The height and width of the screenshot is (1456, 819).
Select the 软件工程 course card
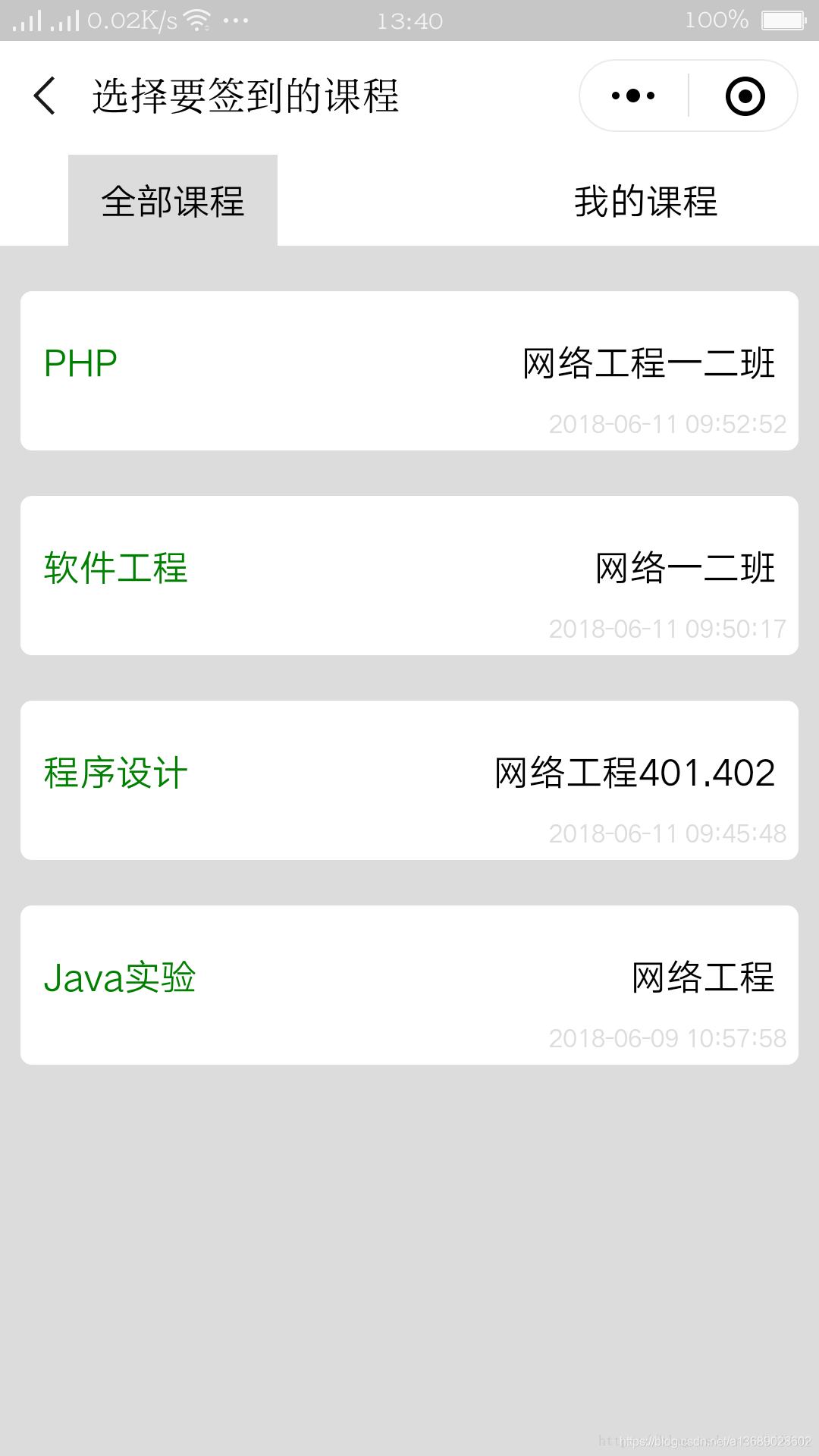point(409,576)
